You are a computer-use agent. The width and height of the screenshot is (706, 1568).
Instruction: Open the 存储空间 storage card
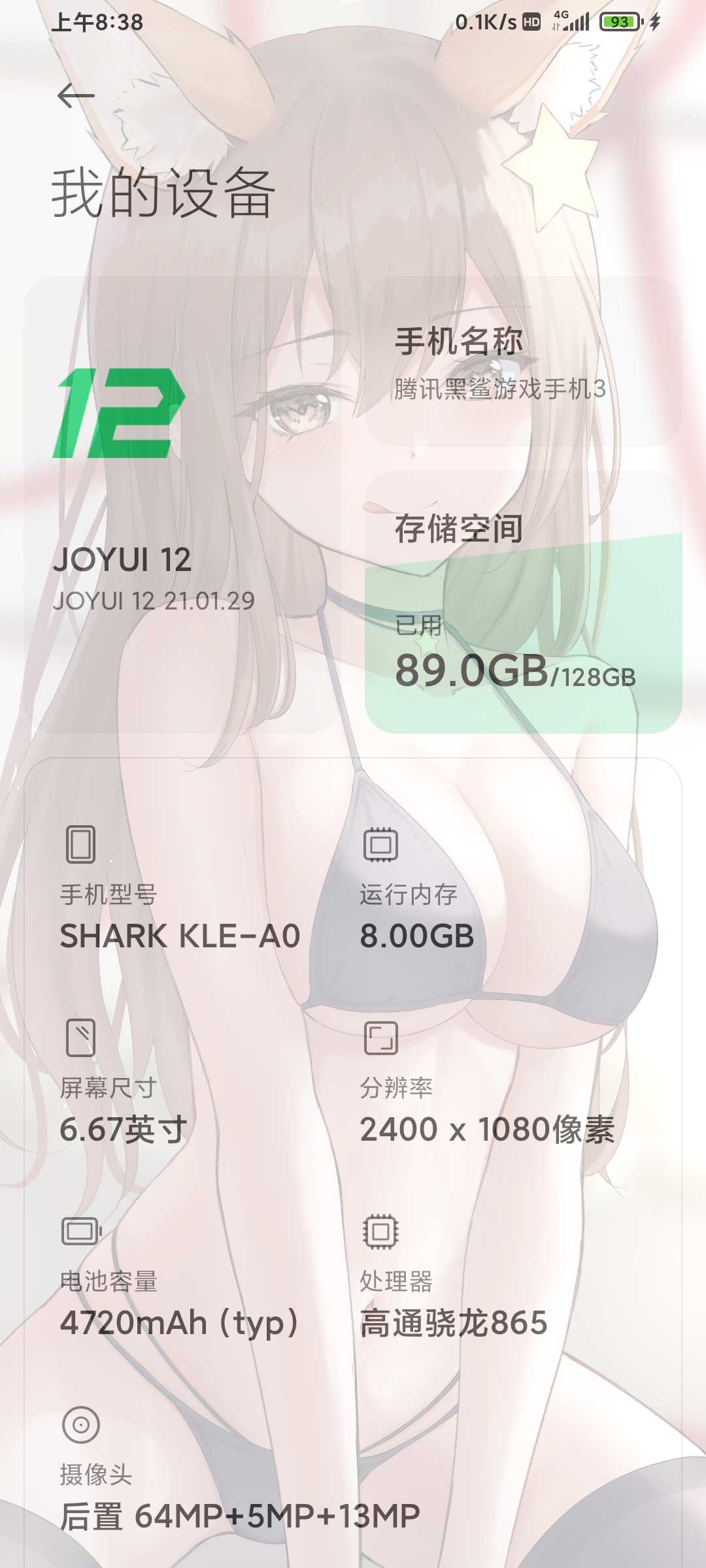[523, 601]
